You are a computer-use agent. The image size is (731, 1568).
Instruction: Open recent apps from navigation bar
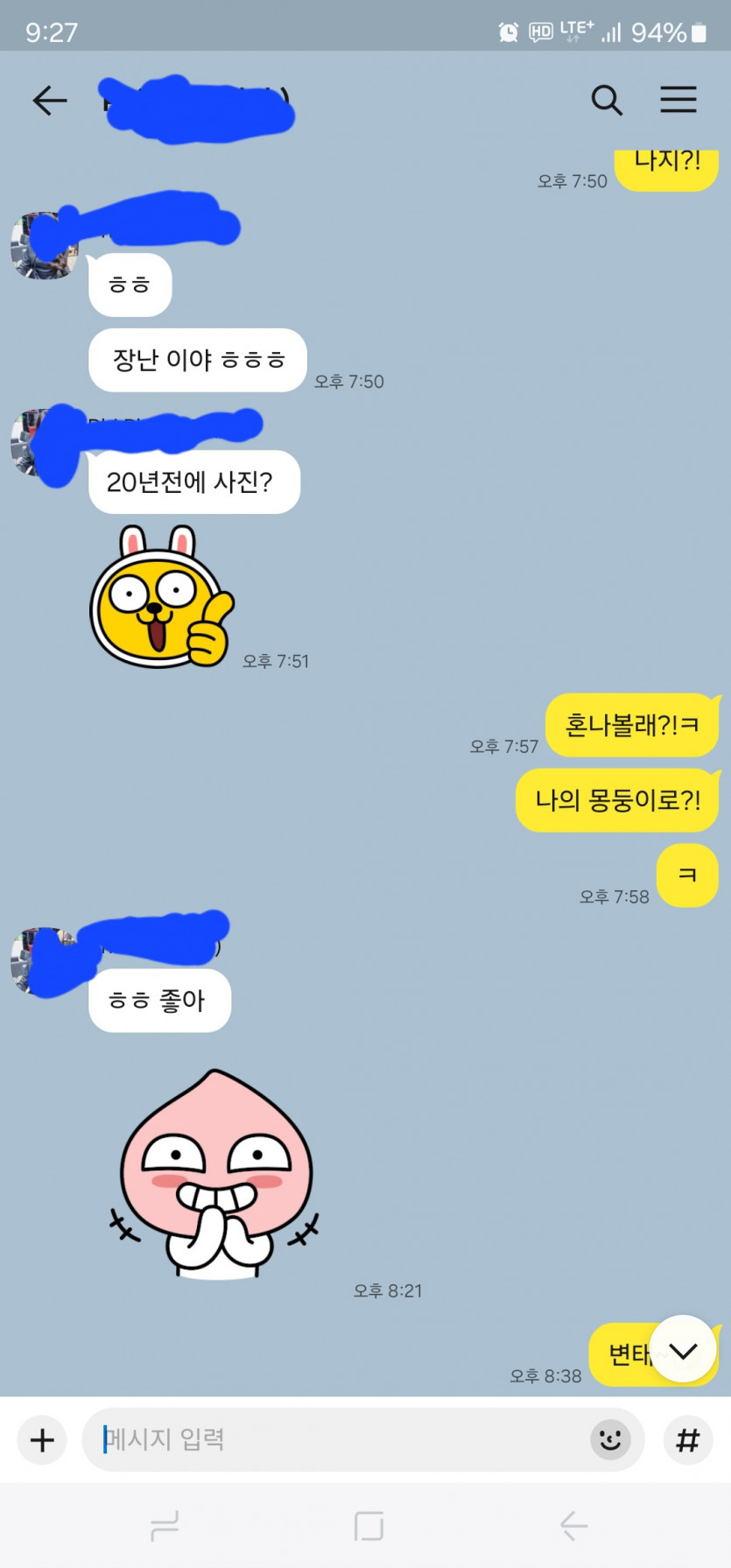165,1526
